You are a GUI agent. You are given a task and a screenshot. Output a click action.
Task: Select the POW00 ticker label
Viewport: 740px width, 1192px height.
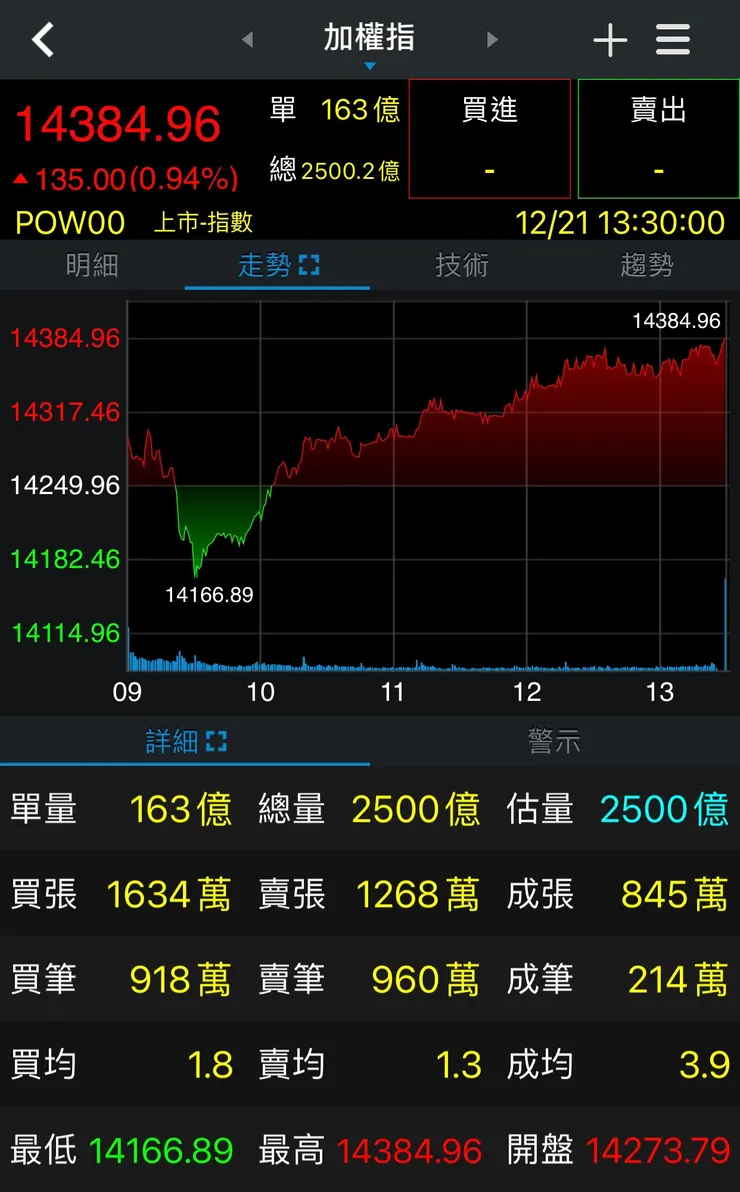69,224
